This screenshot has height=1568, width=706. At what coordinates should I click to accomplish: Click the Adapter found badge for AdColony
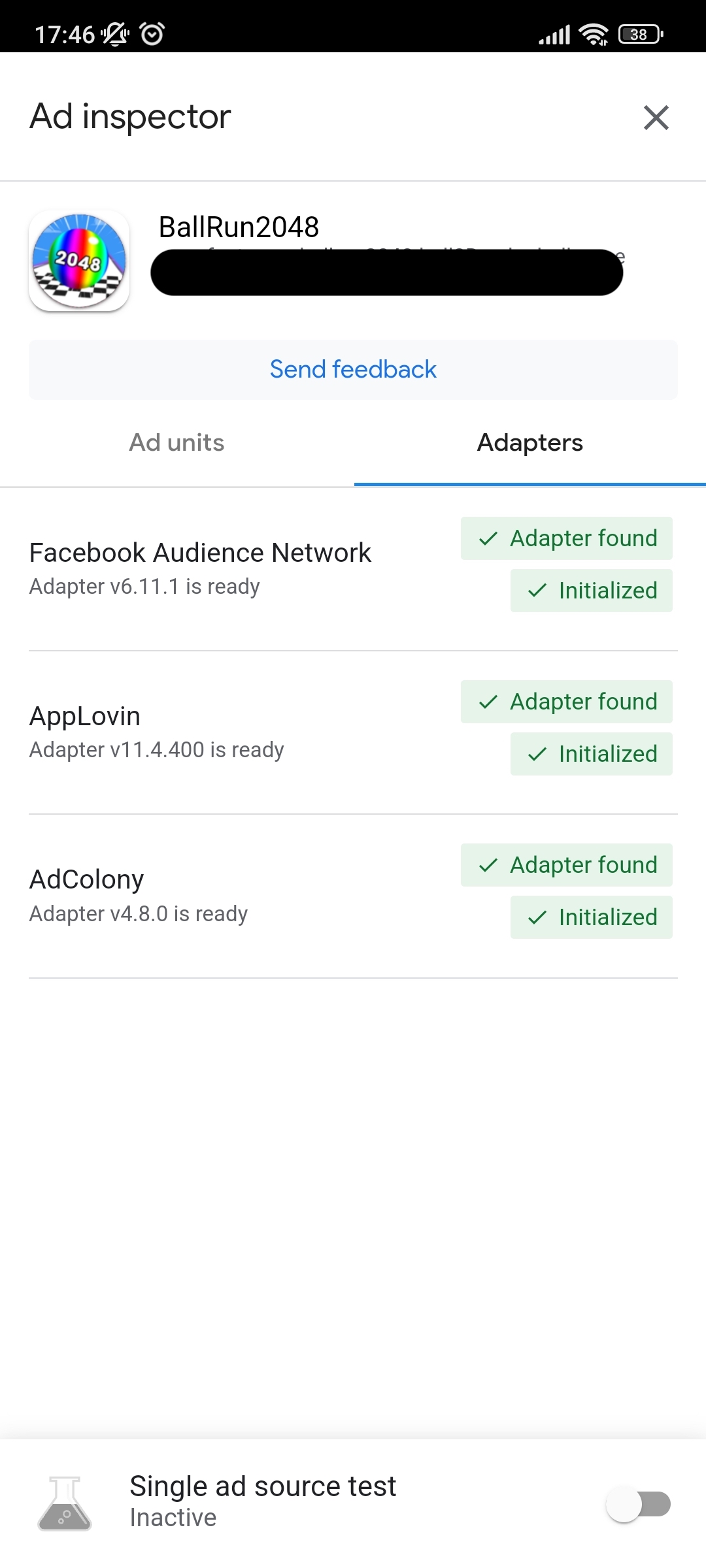point(566,864)
